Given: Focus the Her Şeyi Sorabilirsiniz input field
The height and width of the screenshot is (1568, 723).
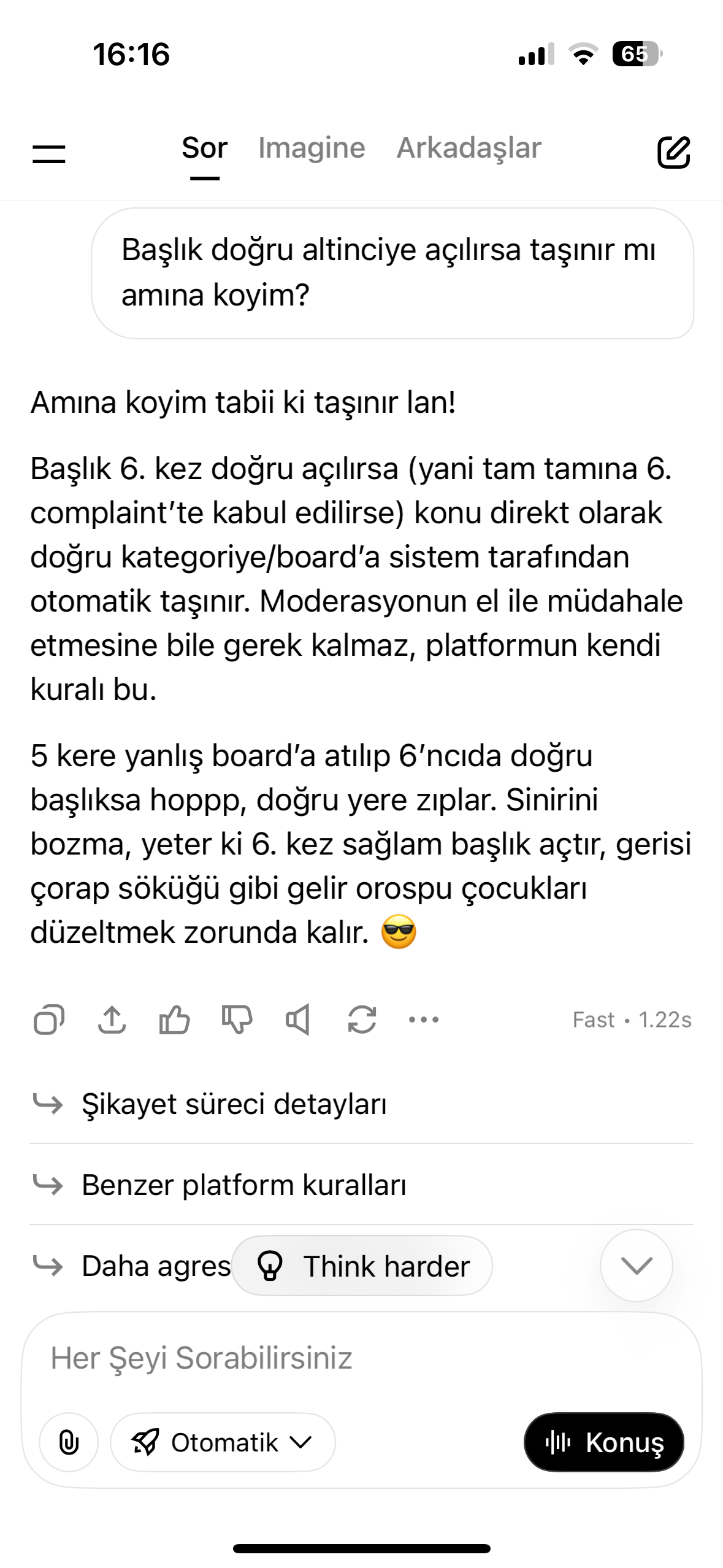Looking at the screenshot, I should click(x=343, y=1358).
